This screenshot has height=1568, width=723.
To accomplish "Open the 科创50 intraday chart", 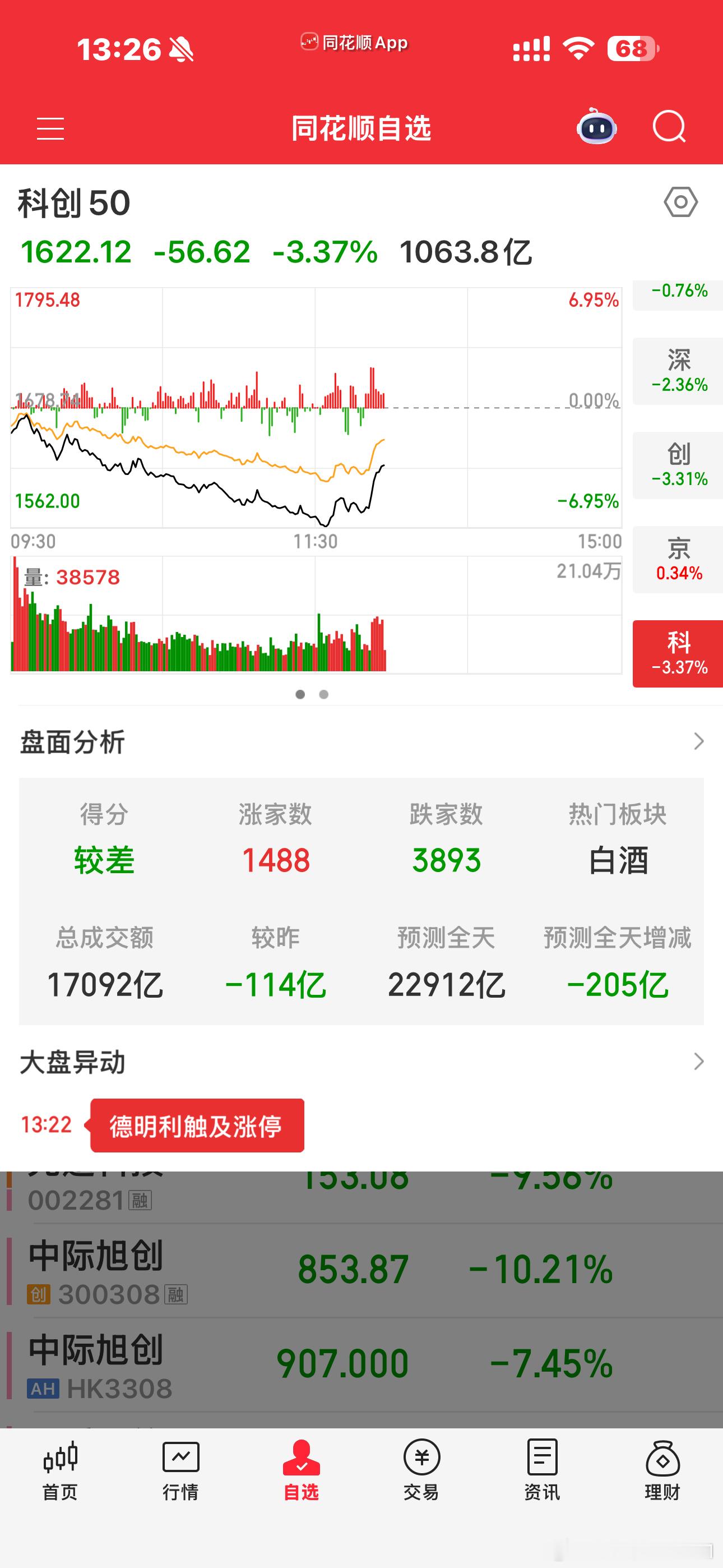I will coord(316,407).
